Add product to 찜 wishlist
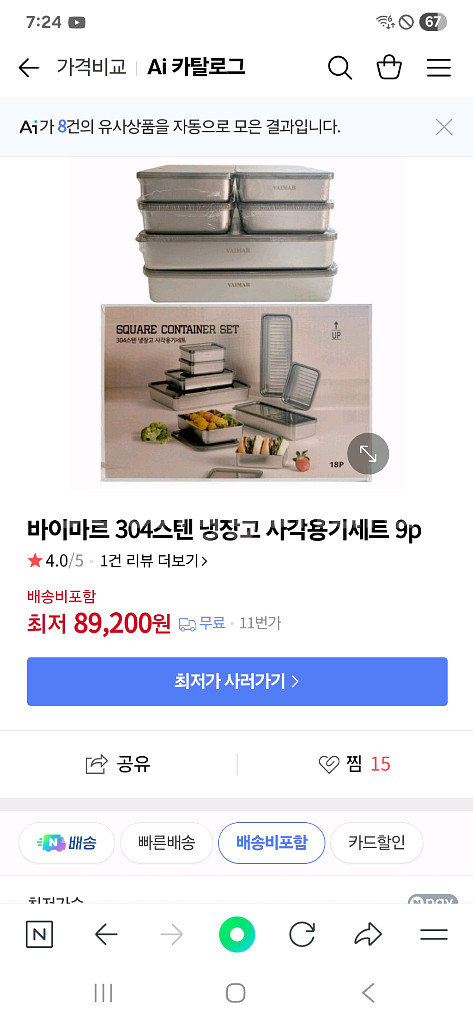 354,764
